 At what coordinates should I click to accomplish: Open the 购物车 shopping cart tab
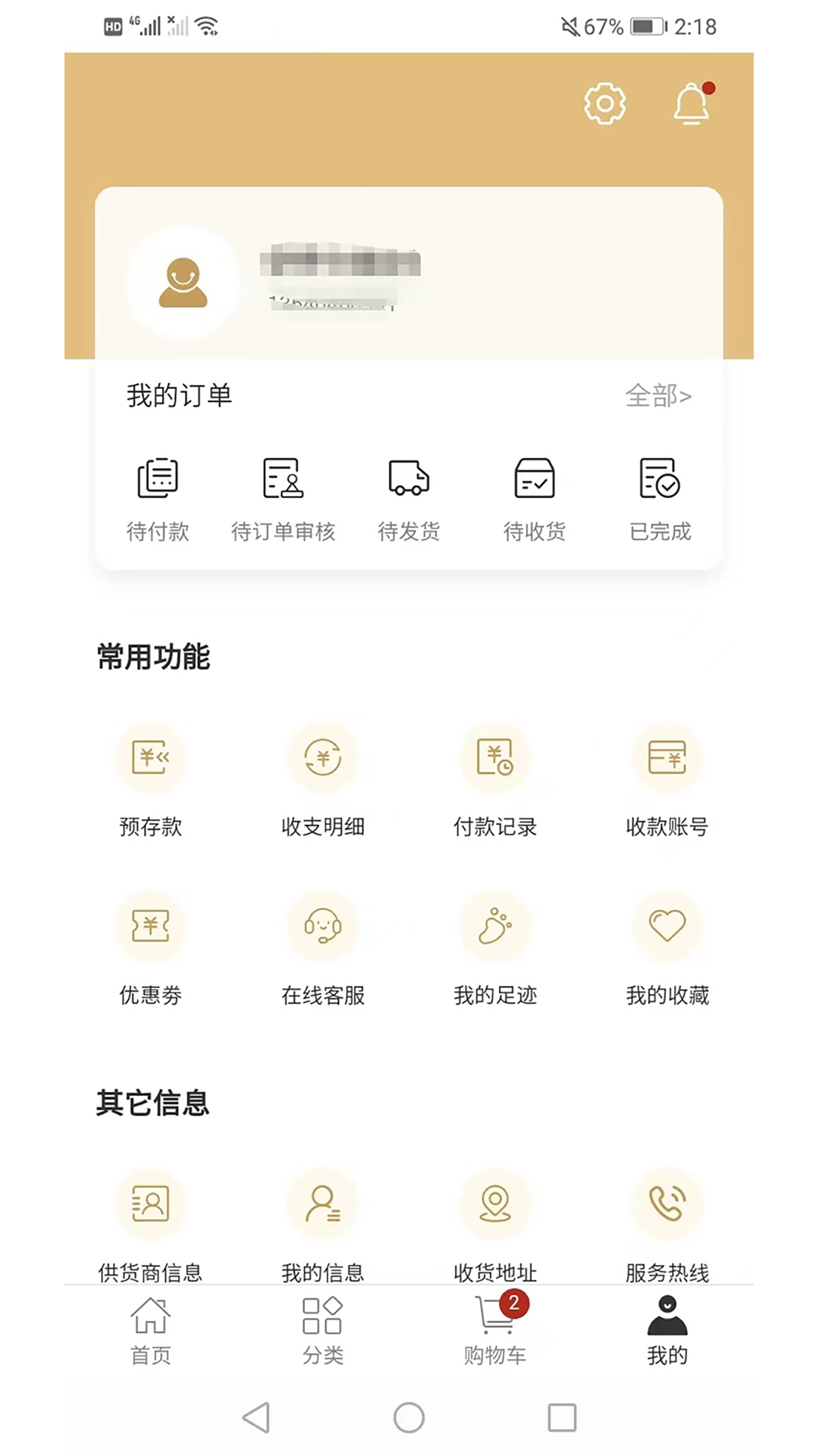click(x=495, y=1330)
